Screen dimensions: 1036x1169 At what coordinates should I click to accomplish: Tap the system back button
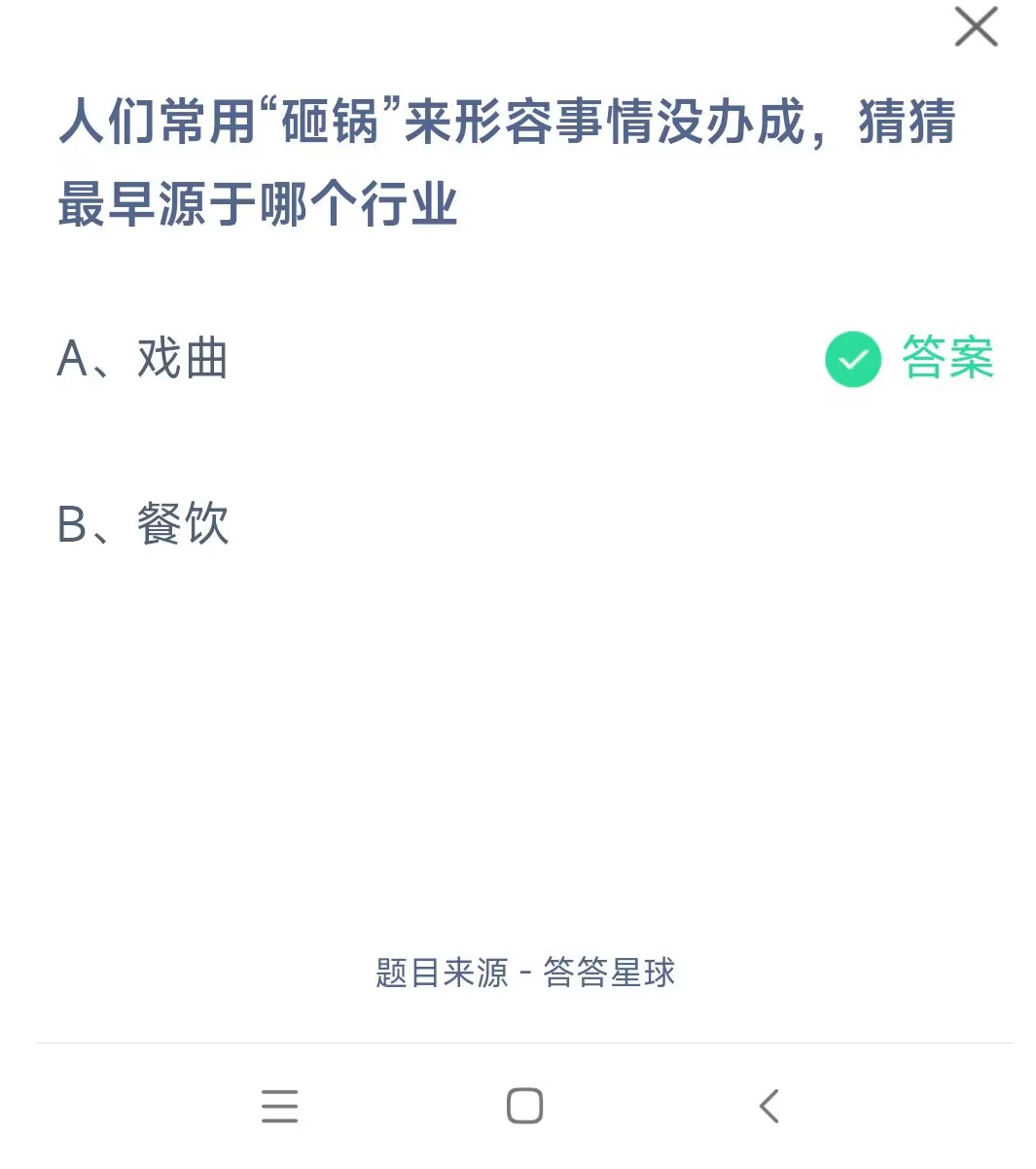click(x=768, y=1106)
